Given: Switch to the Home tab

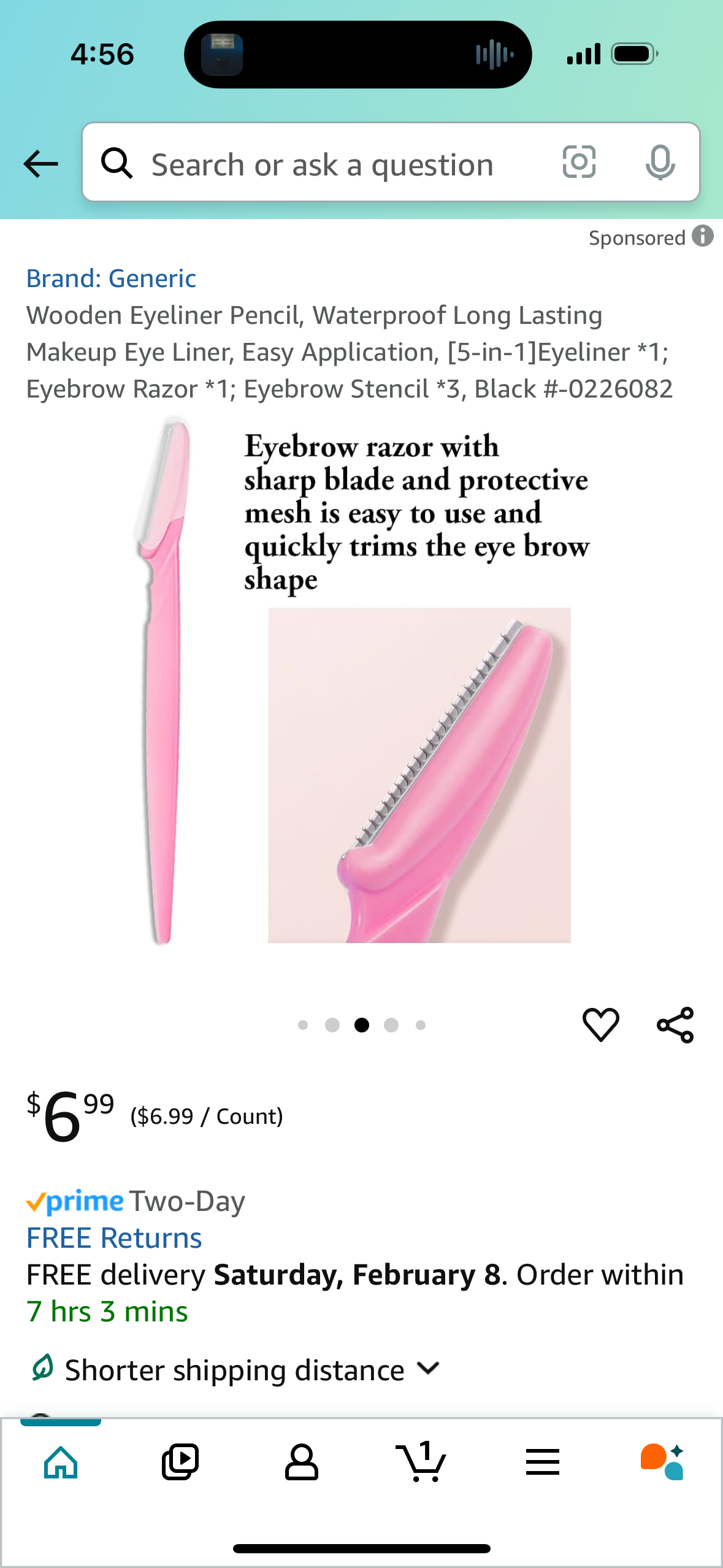Looking at the screenshot, I should [x=61, y=1462].
